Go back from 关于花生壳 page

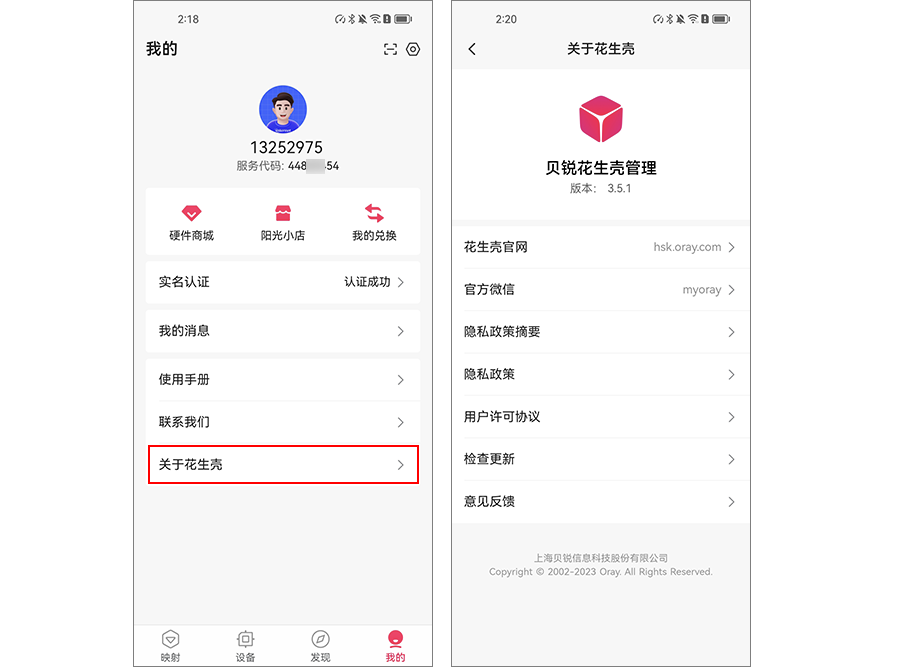[472, 49]
